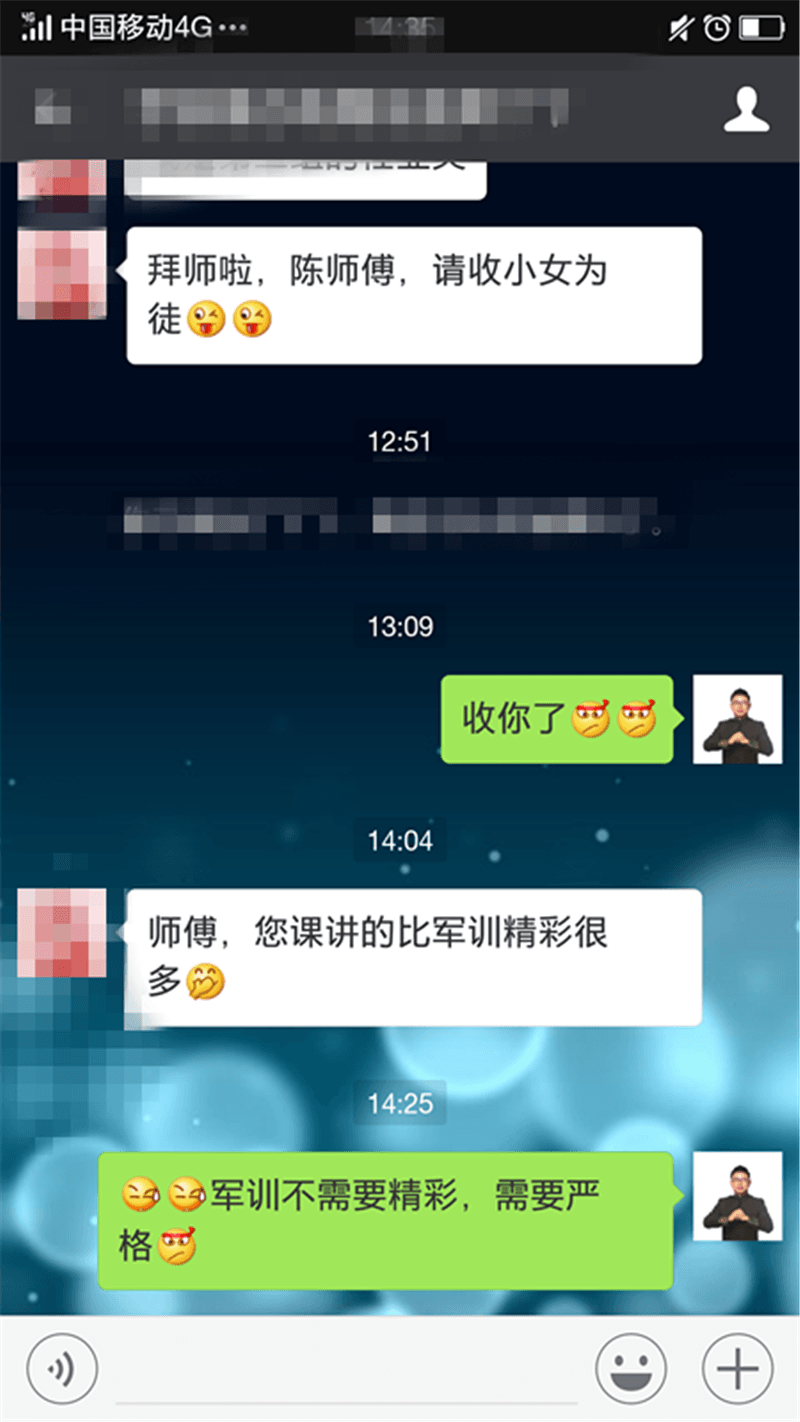The width and height of the screenshot is (800, 1422).
Task: Select the green 收你了 message bubble
Action: pos(556,718)
